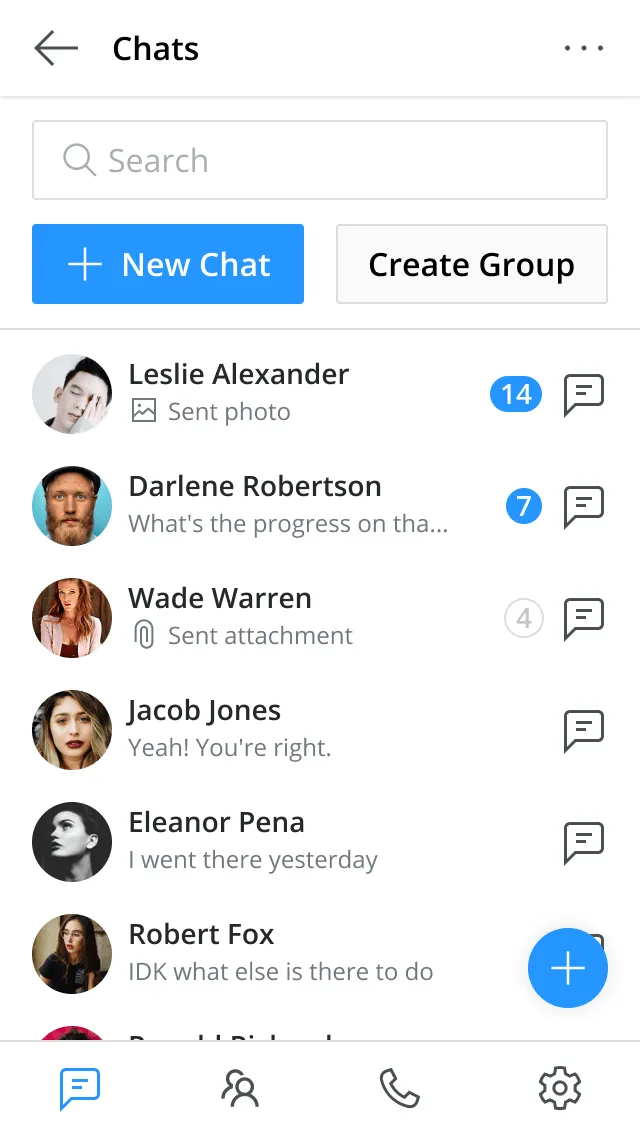Tap the floating plus button
The image size is (640, 1136).
[x=568, y=968]
